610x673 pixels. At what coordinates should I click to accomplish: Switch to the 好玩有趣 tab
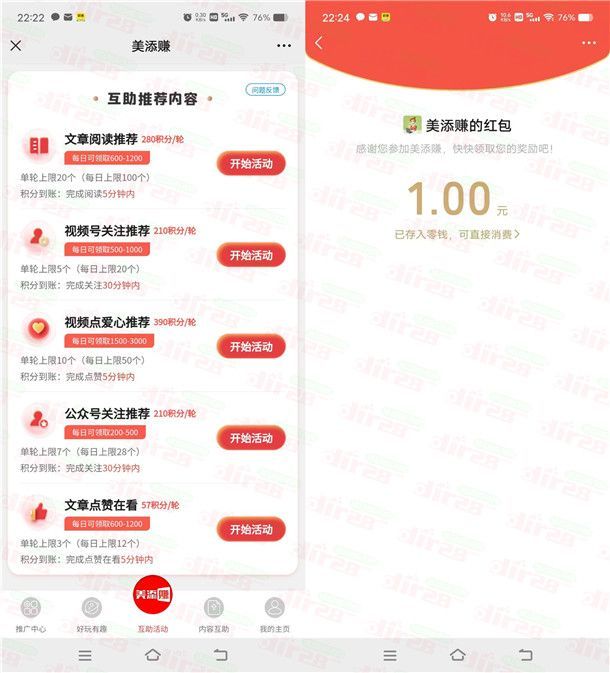pyautogui.click(x=92, y=614)
